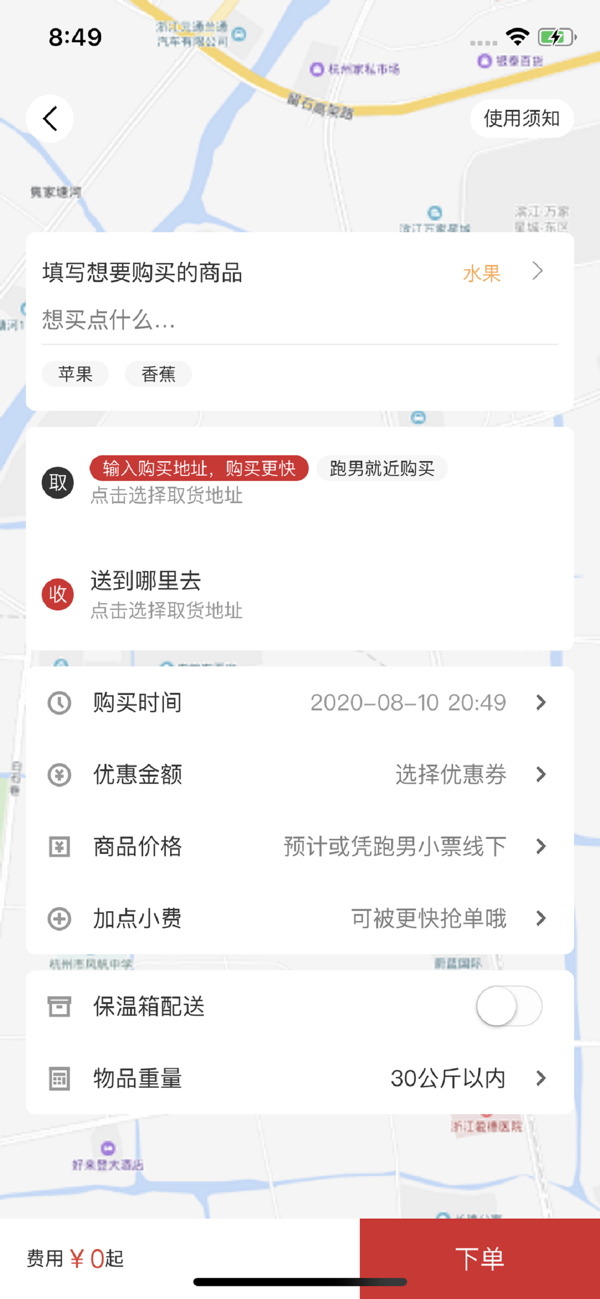Select the 香蕉 suggestion chip

[158, 374]
